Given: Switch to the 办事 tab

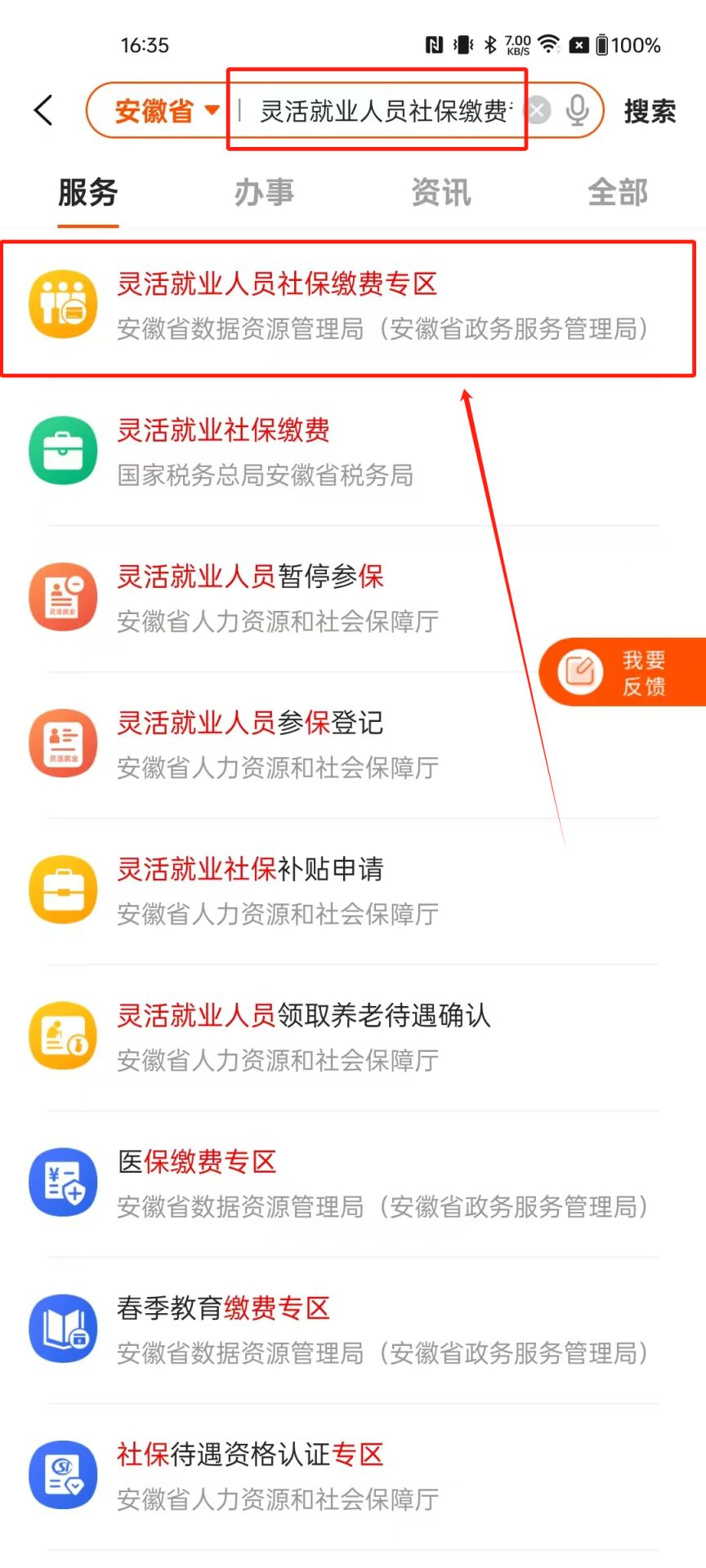Looking at the screenshot, I should [x=264, y=193].
